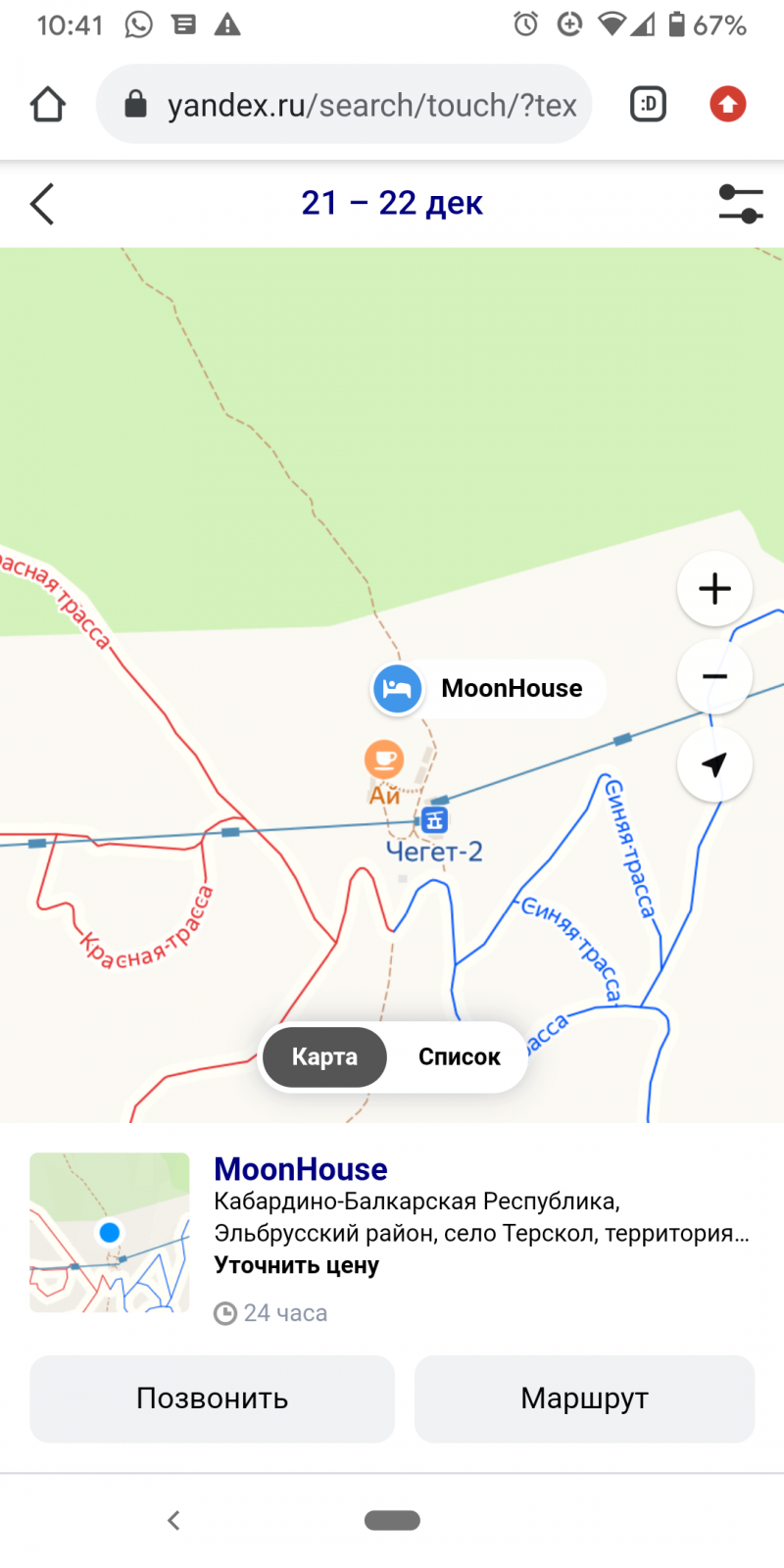Screen dimensions: 784x1568
Task: Switch to Список view
Action: coord(459,1056)
